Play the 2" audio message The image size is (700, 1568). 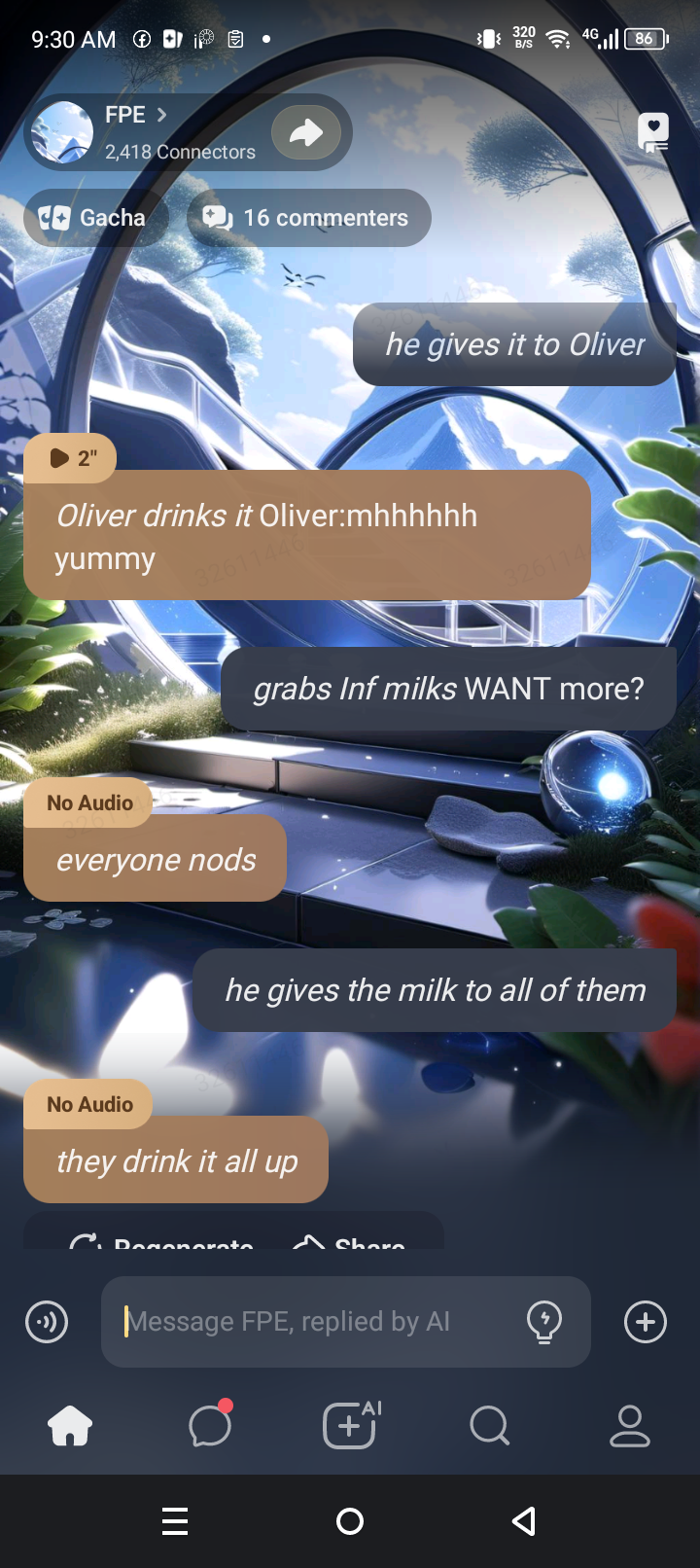coord(71,458)
